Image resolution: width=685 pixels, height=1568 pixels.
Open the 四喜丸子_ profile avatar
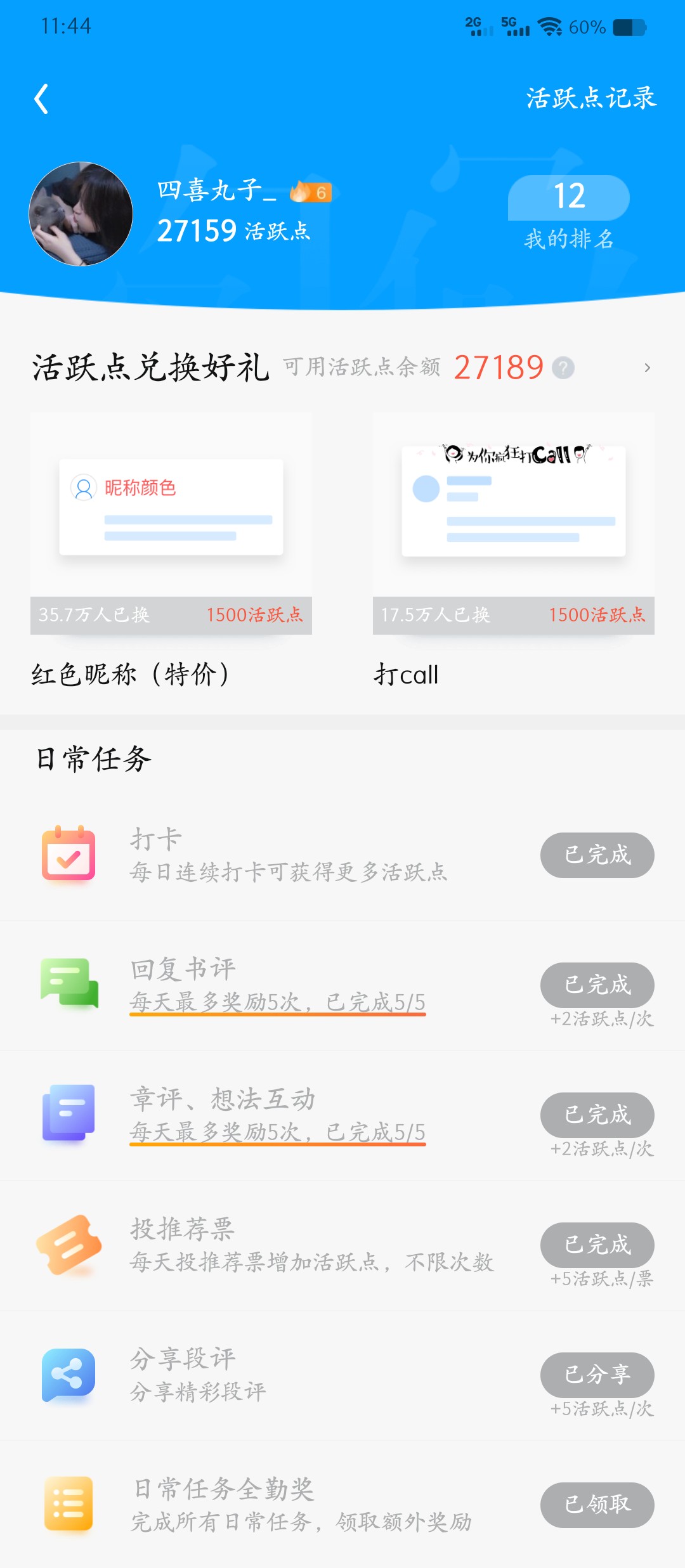(x=81, y=214)
